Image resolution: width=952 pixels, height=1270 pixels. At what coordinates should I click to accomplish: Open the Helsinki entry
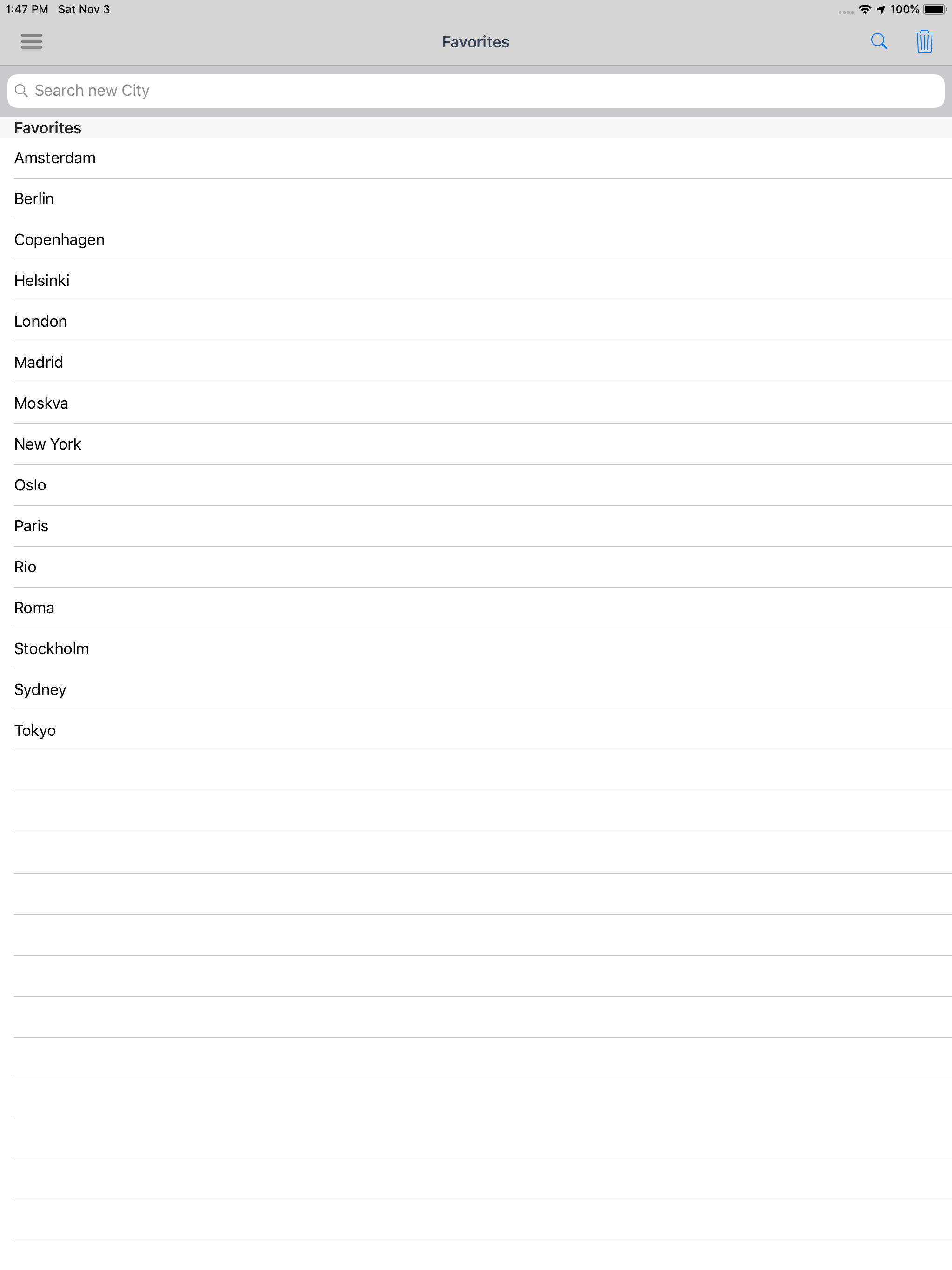(x=41, y=280)
